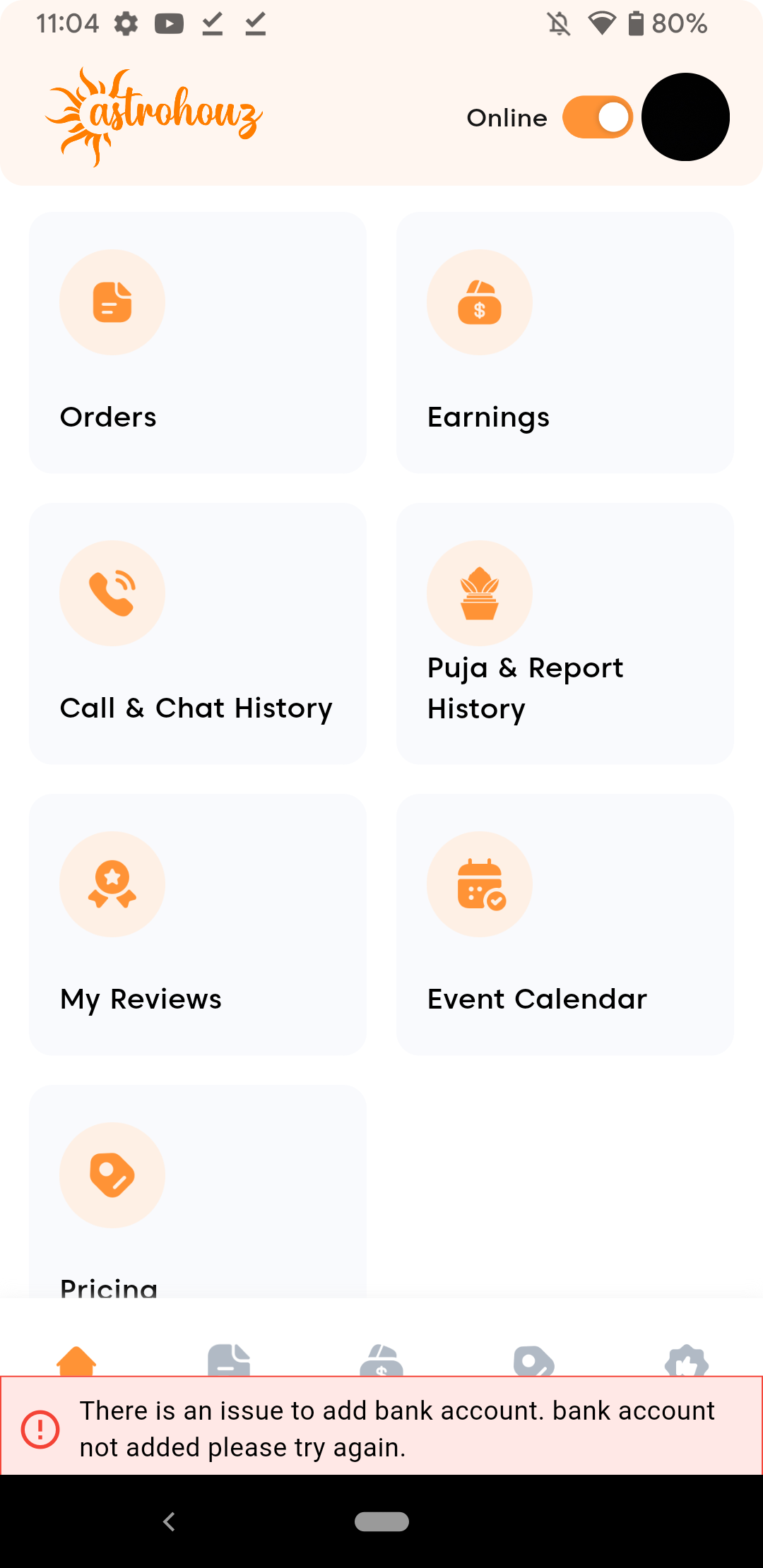
Task: Switch to the price tag tab in bottom navigation
Action: click(534, 1360)
